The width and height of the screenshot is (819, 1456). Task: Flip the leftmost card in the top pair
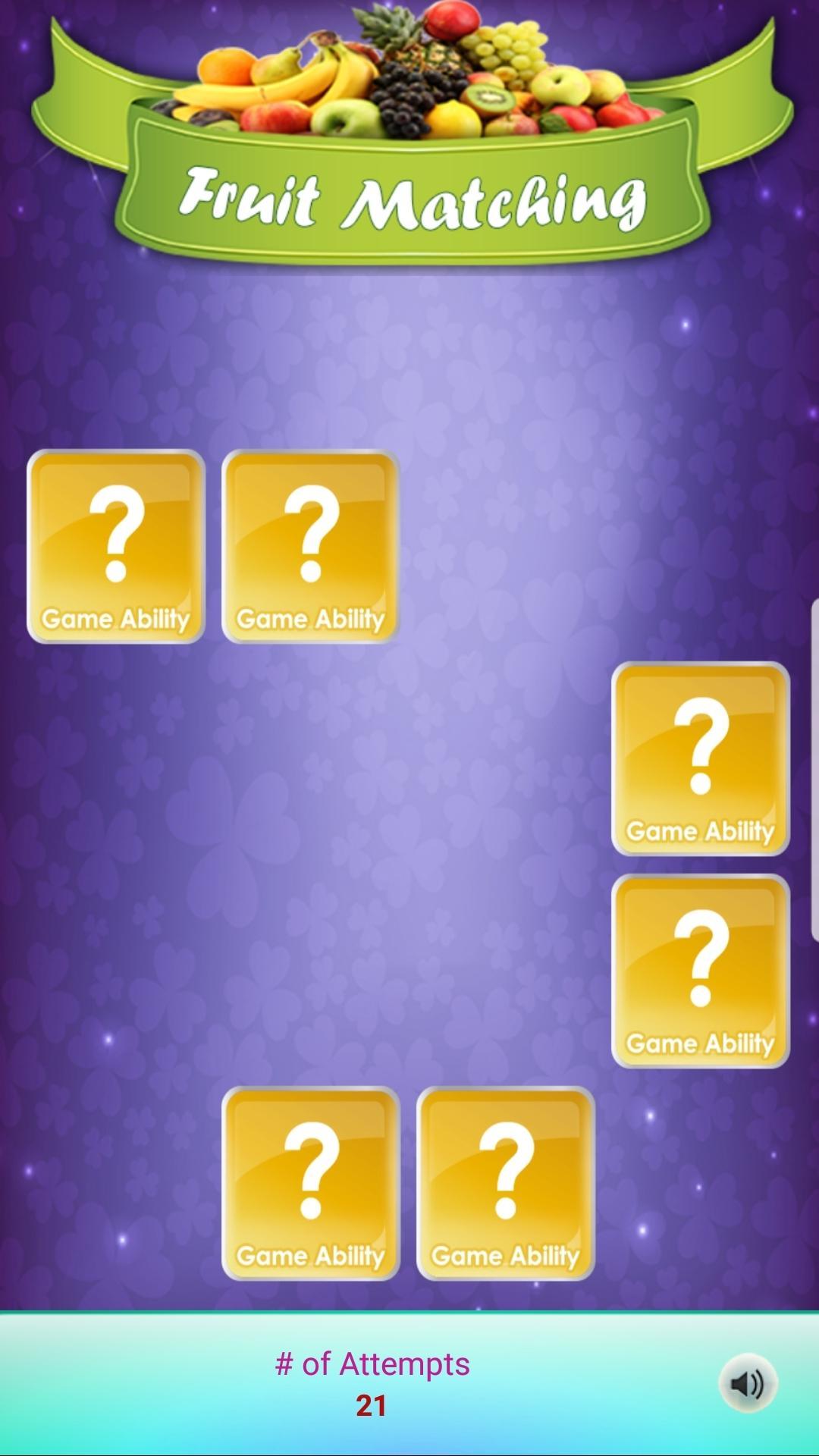[116, 546]
